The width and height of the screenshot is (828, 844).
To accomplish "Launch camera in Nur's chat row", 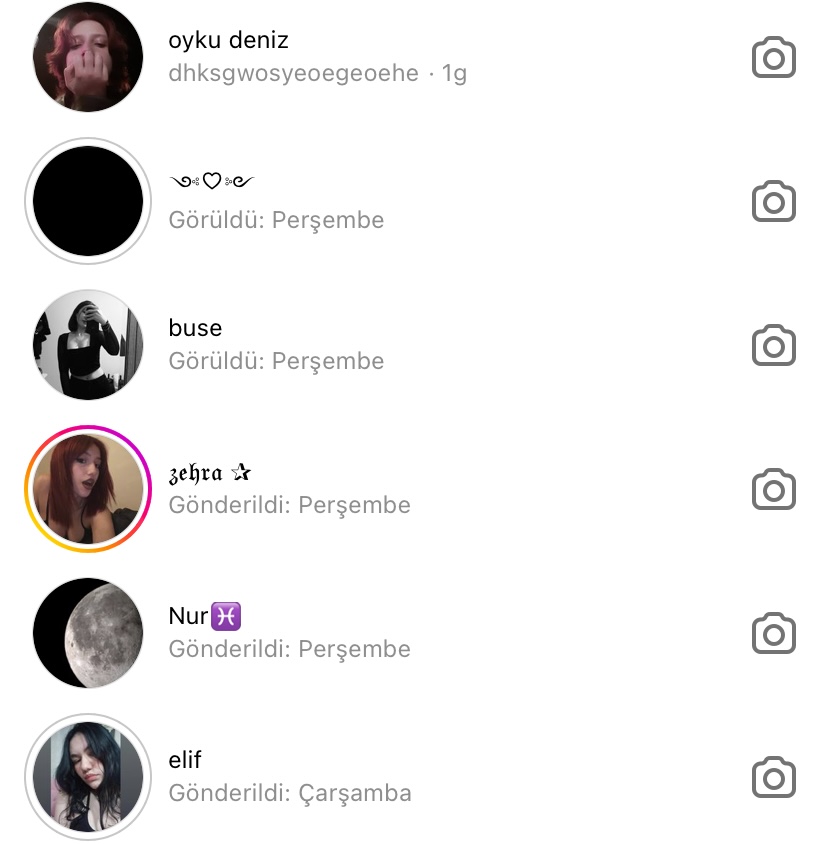I will point(773,634).
